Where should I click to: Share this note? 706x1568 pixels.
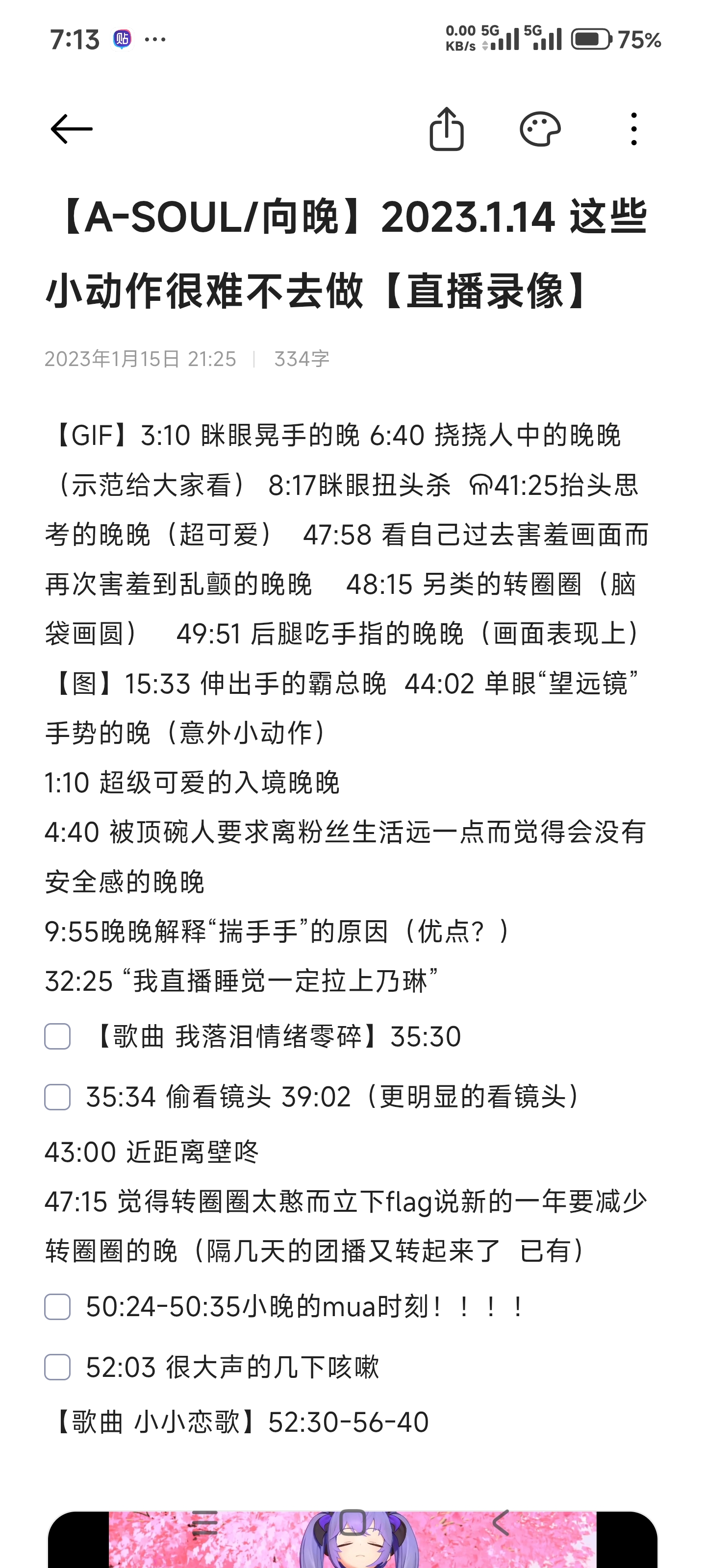point(447,129)
